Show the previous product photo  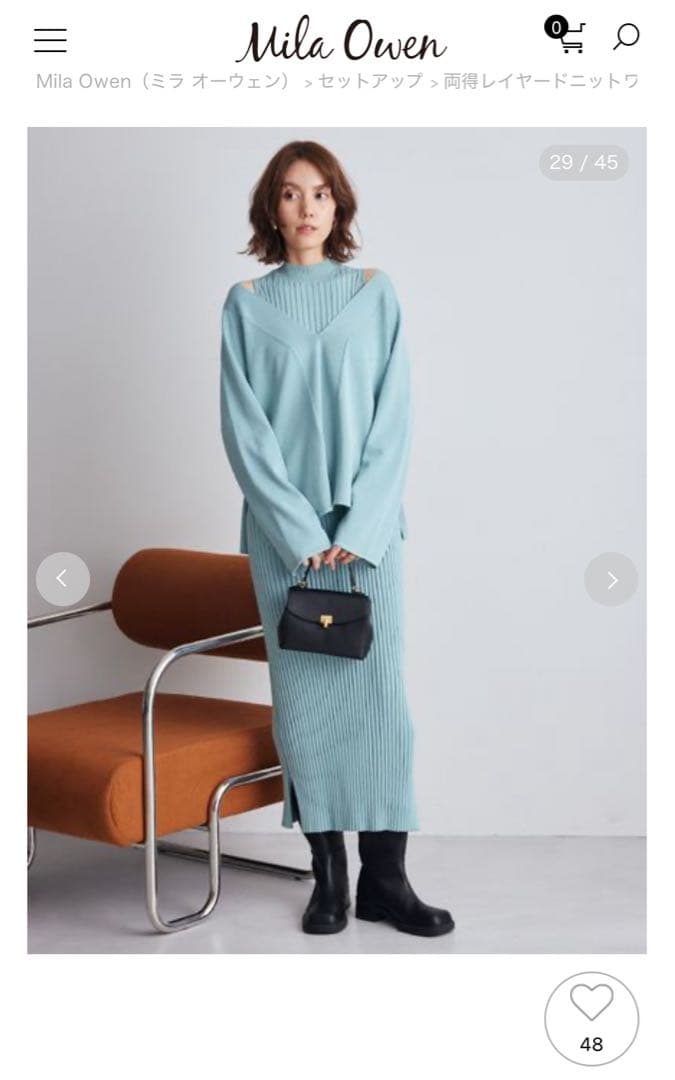pyautogui.click(x=62, y=578)
